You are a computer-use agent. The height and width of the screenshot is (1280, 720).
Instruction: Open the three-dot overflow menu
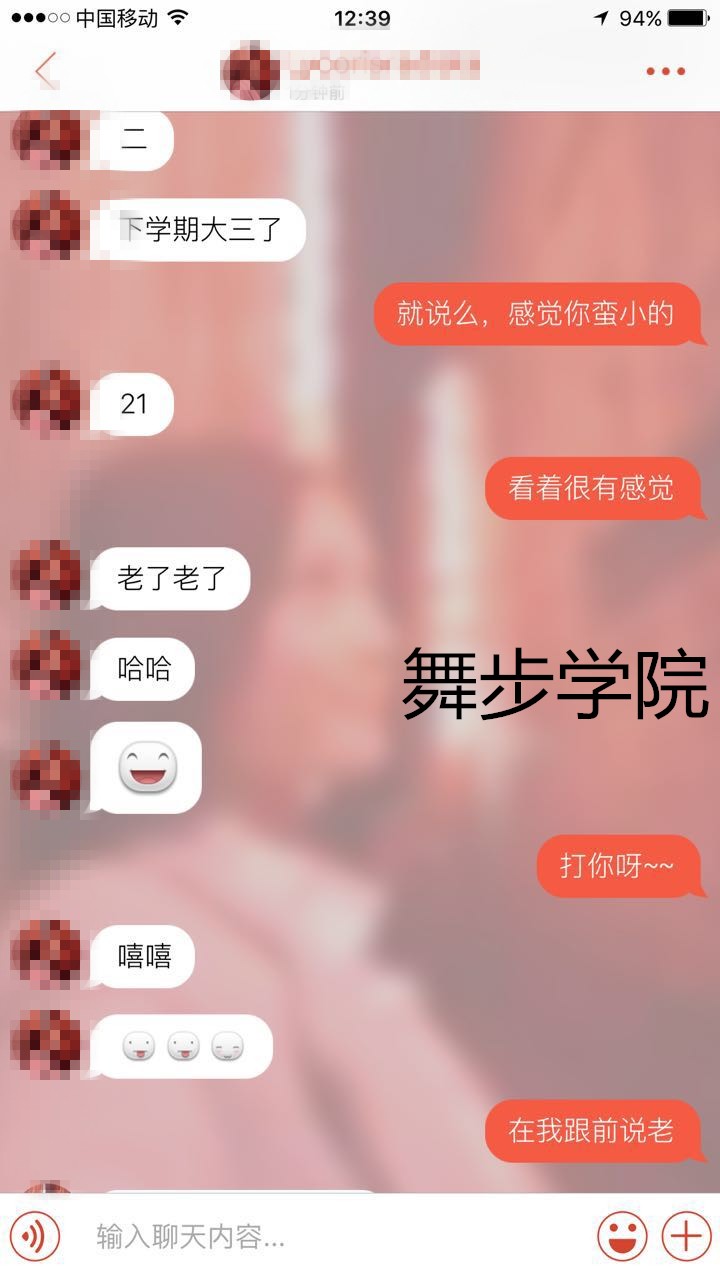coord(665,71)
